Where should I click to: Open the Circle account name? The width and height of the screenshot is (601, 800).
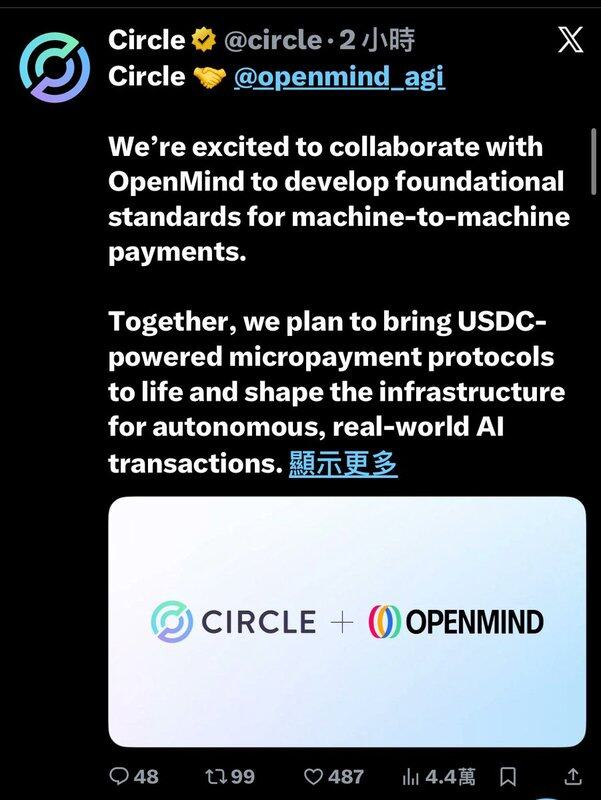pyautogui.click(x=146, y=40)
